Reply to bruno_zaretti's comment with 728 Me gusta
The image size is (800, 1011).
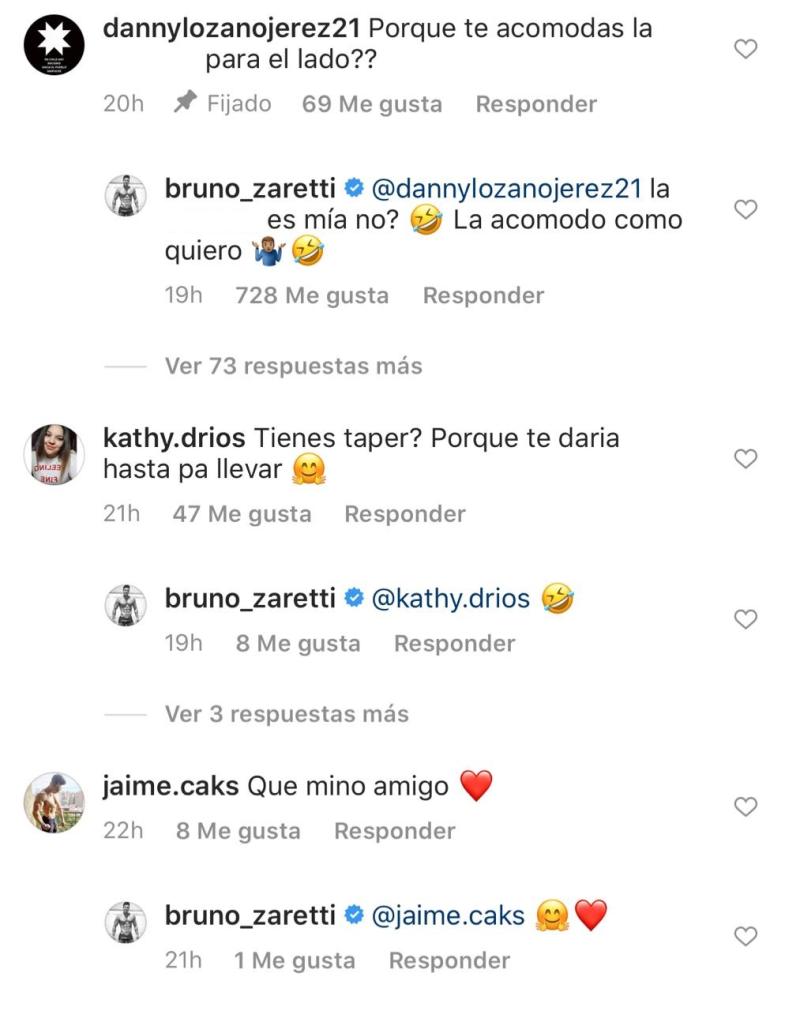coord(483,295)
